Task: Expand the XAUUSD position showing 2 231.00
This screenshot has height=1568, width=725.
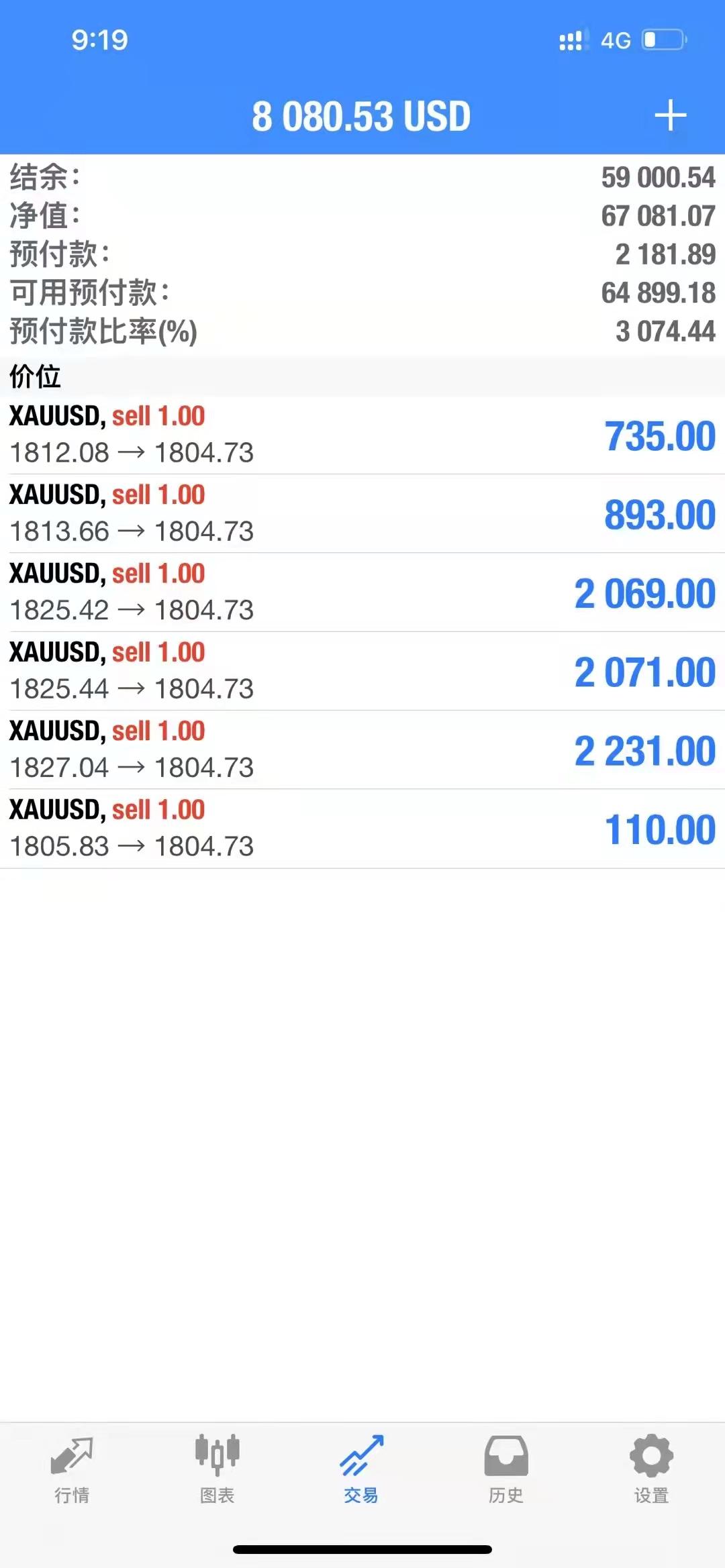Action: click(x=362, y=750)
